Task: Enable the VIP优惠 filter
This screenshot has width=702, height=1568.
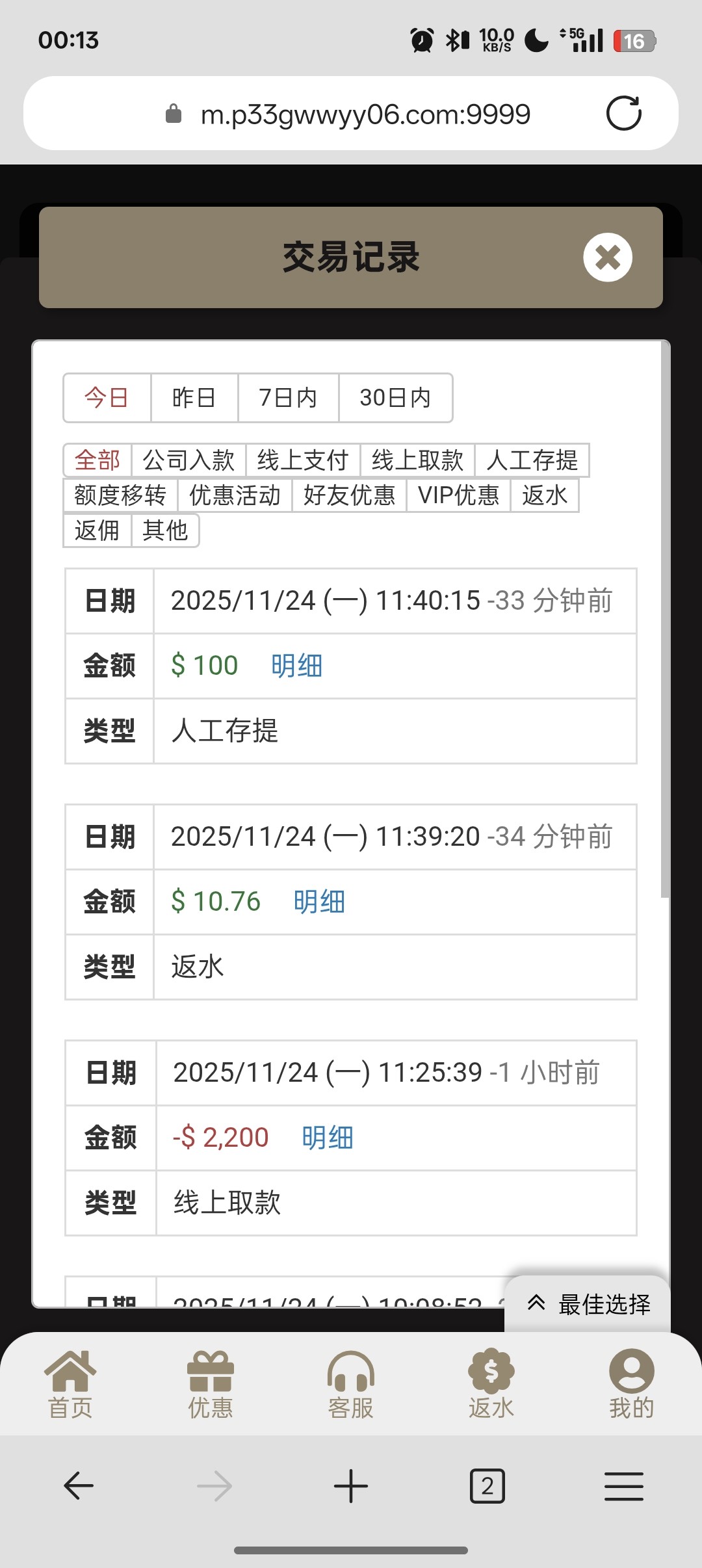Action: tap(459, 495)
